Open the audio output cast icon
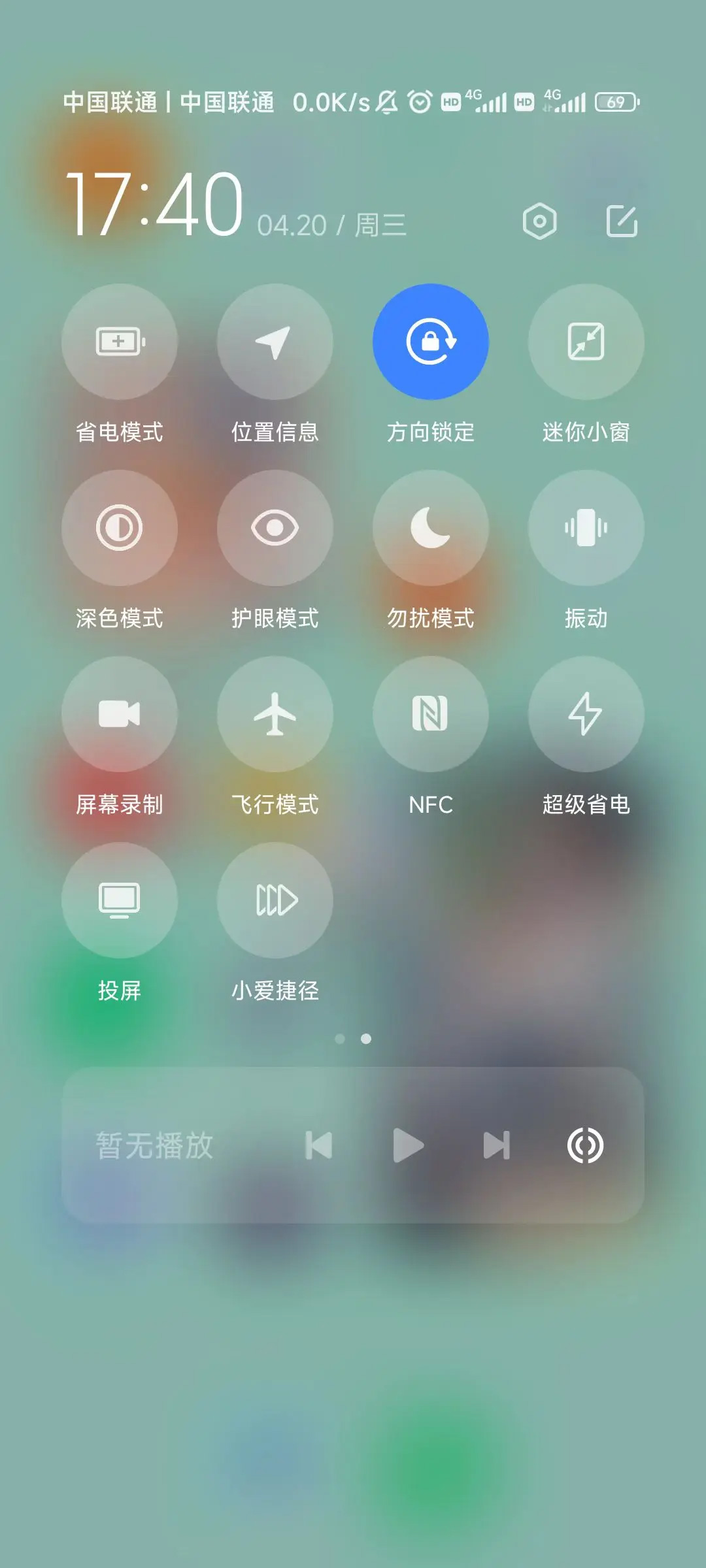The image size is (706, 1568). [x=585, y=1145]
